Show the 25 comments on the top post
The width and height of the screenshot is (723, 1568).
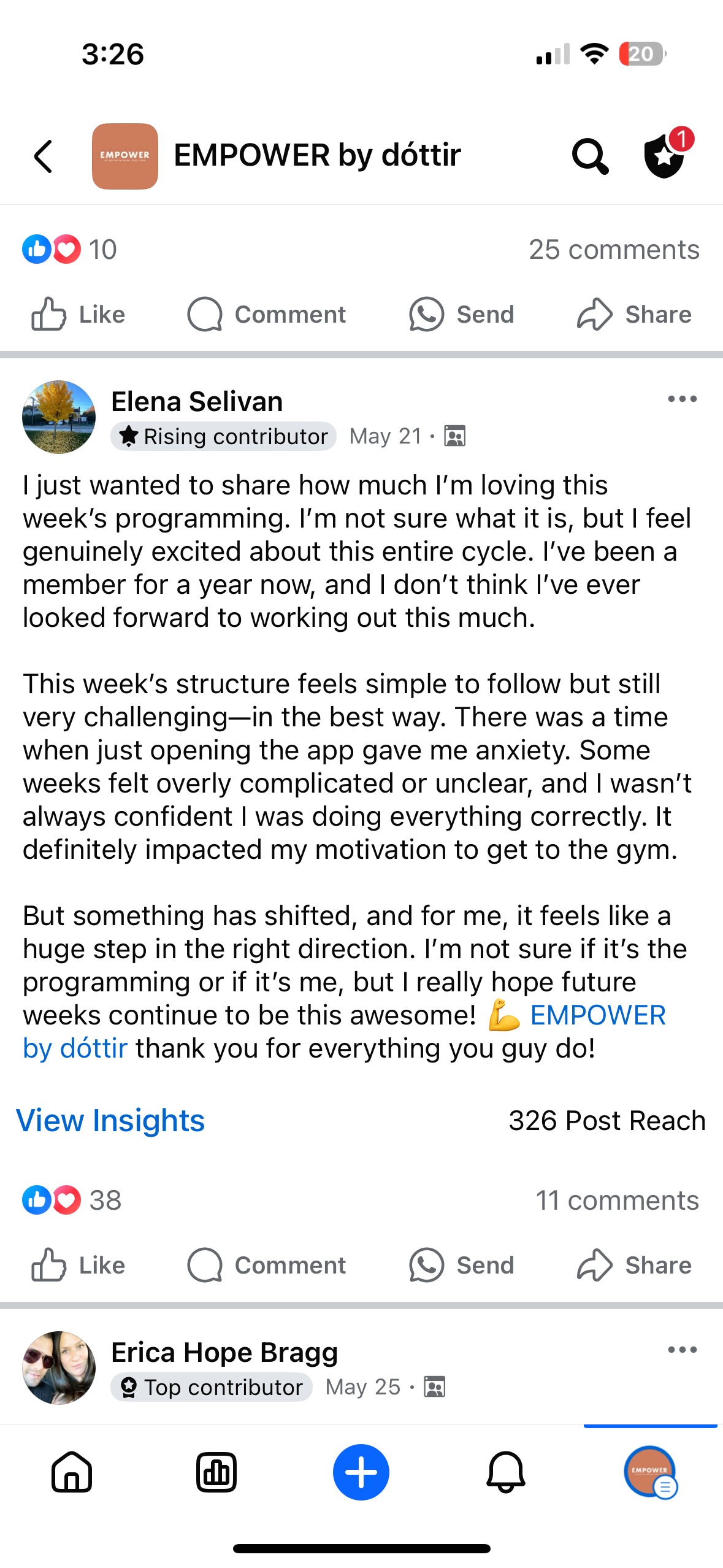pos(614,250)
